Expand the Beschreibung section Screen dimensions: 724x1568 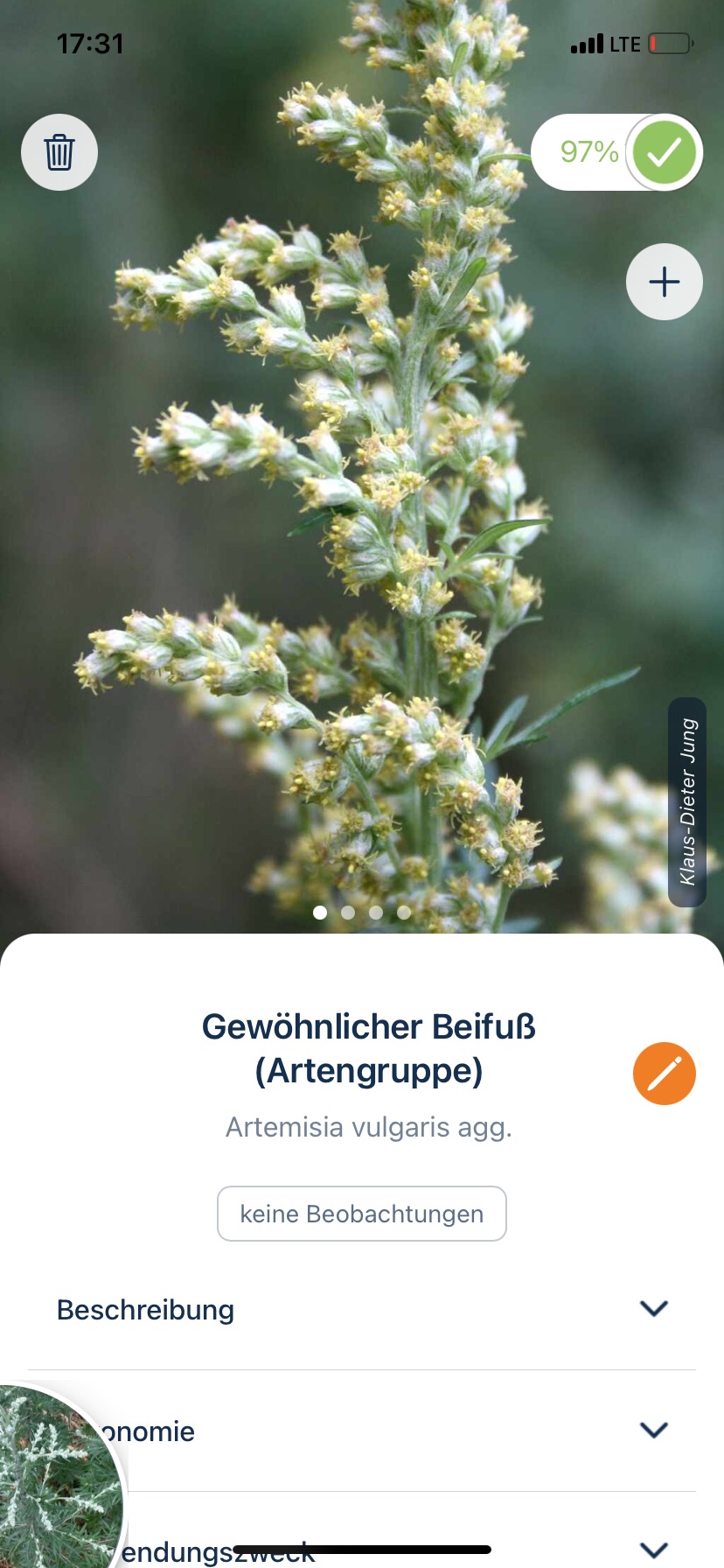[x=653, y=1309]
